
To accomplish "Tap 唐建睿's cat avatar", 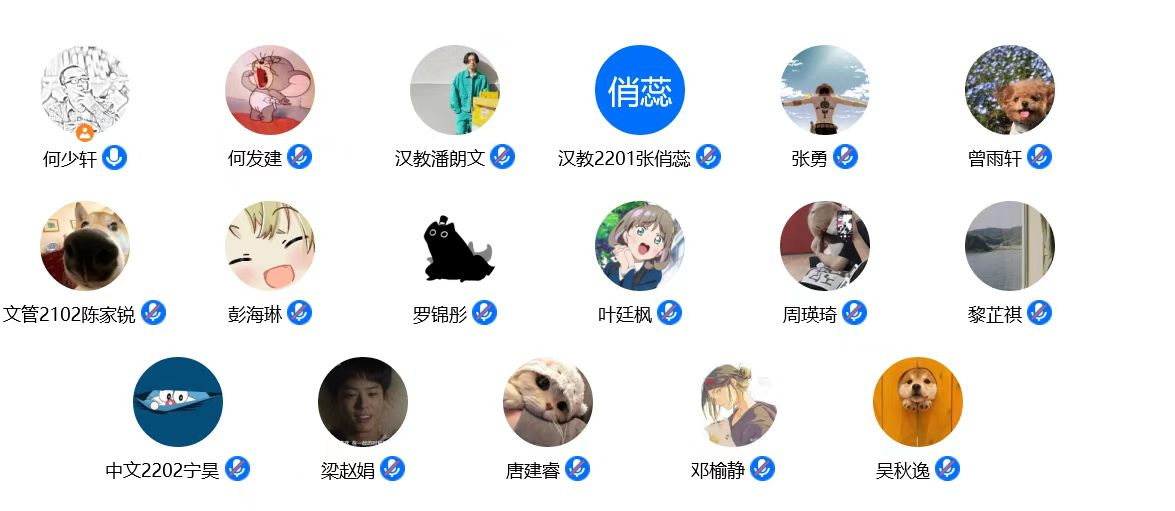I will [548, 402].
